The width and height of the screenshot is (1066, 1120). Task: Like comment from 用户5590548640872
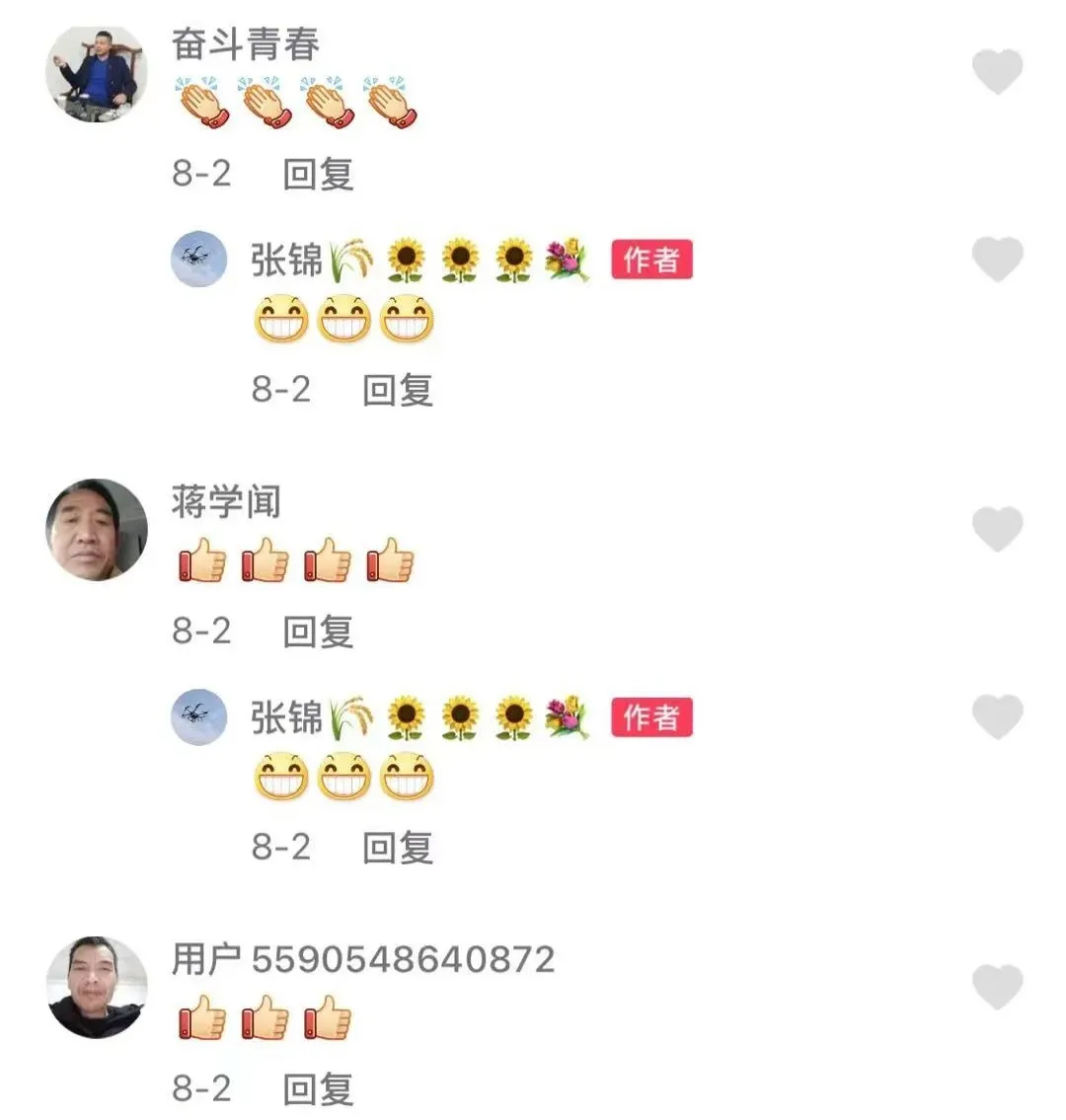coord(997,987)
